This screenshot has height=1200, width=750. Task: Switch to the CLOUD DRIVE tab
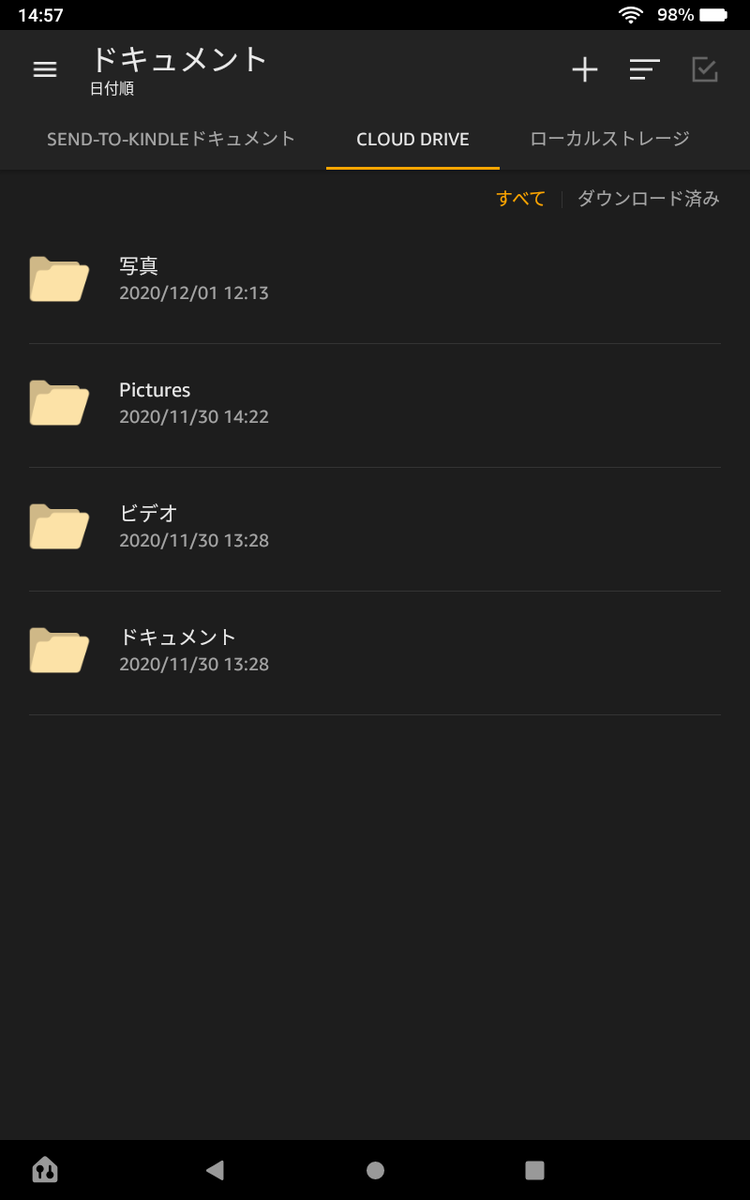click(x=412, y=139)
